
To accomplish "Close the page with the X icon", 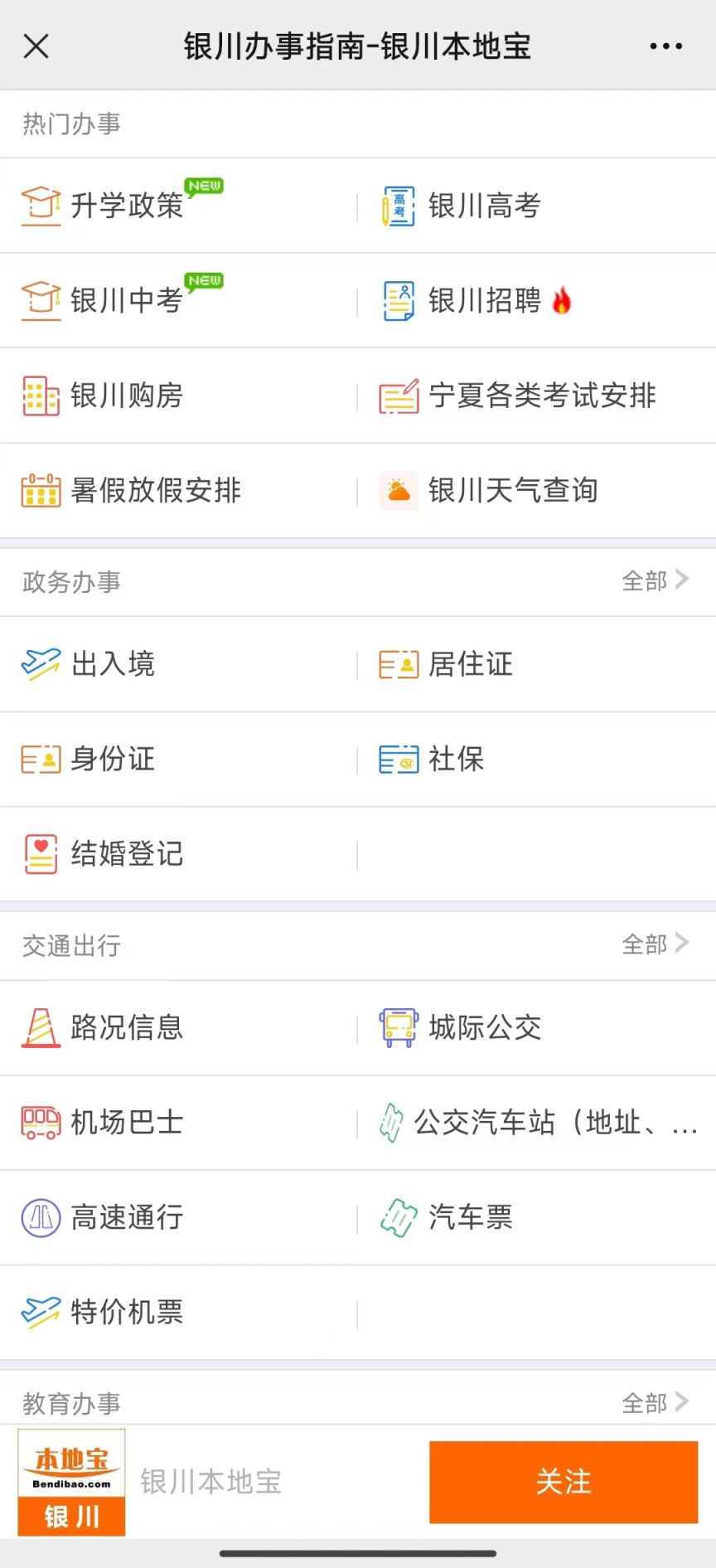I will pos(36,46).
